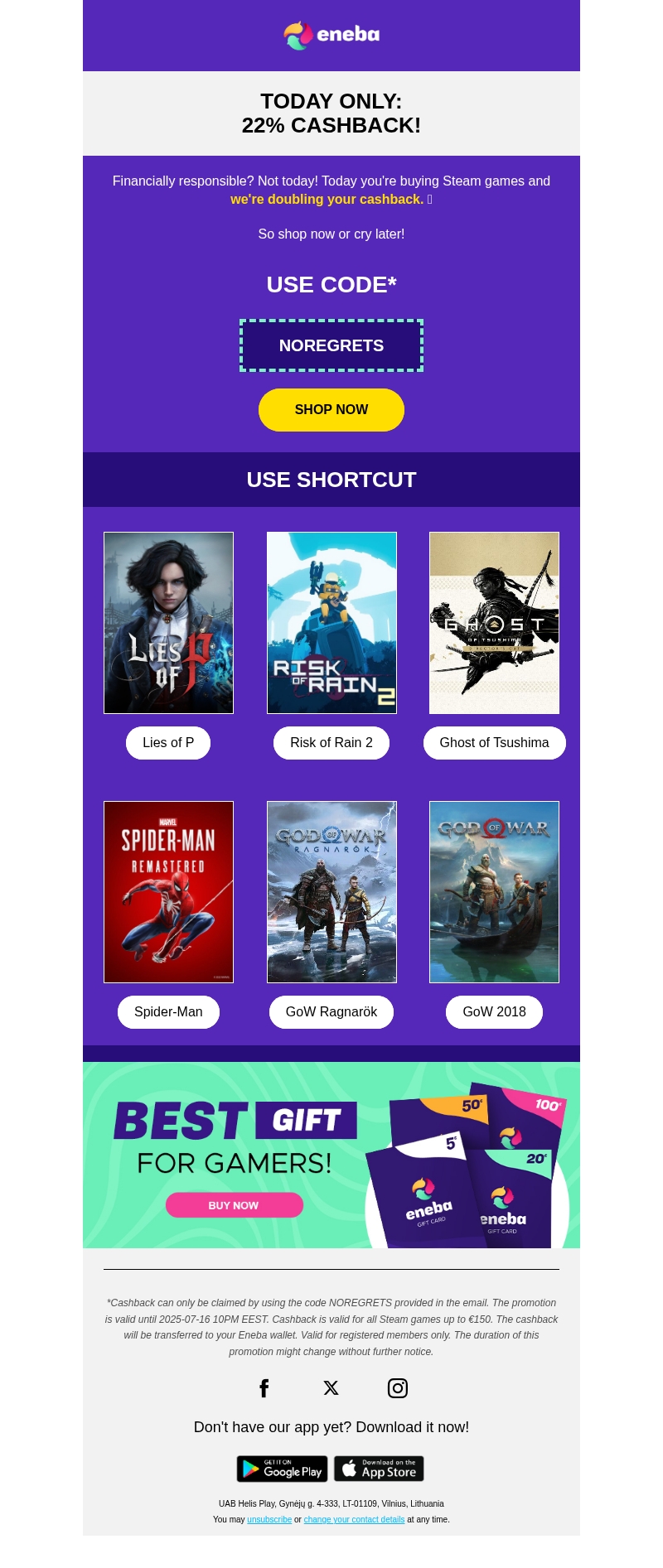
Task: Choose the GoW 2018 button
Action: click(494, 1011)
